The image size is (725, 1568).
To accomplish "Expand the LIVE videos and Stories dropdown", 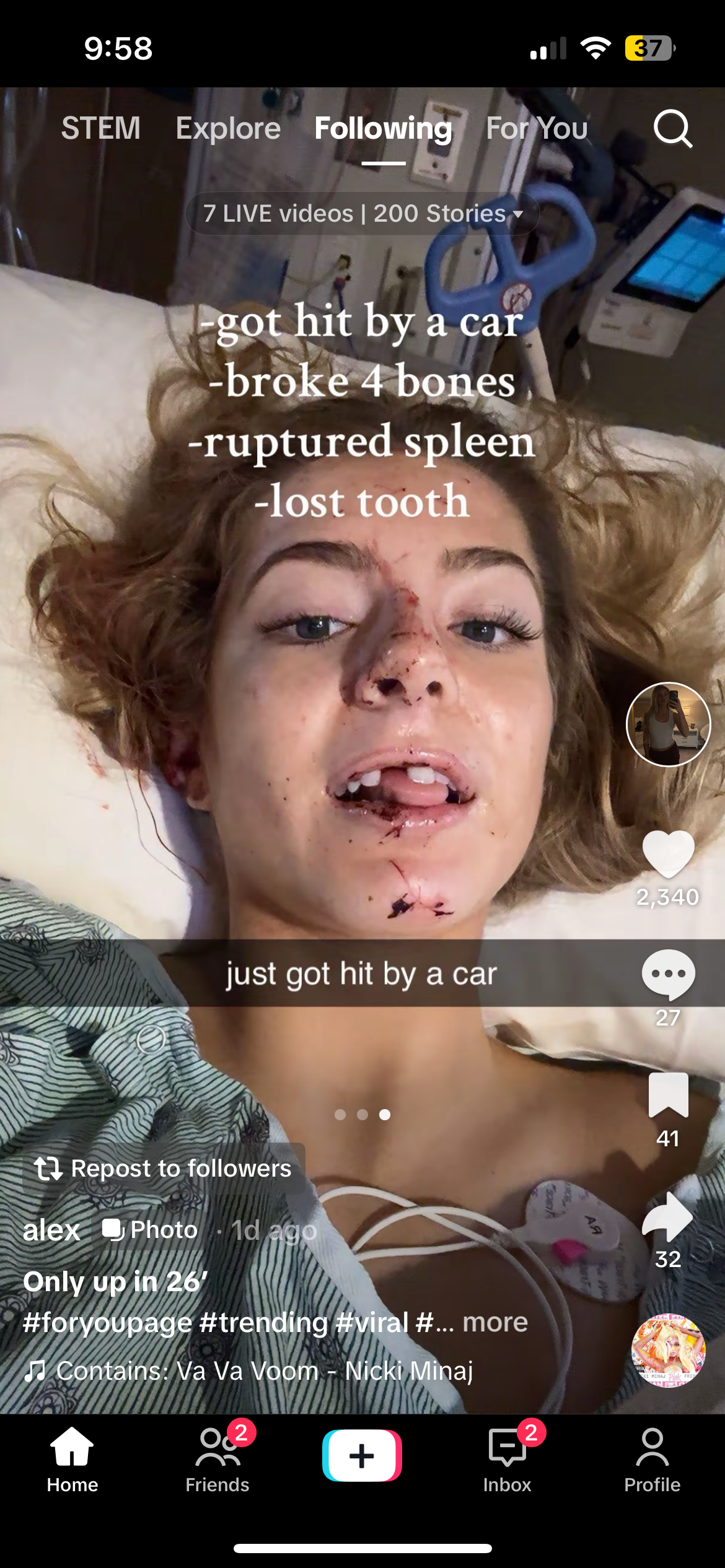I will (362, 214).
